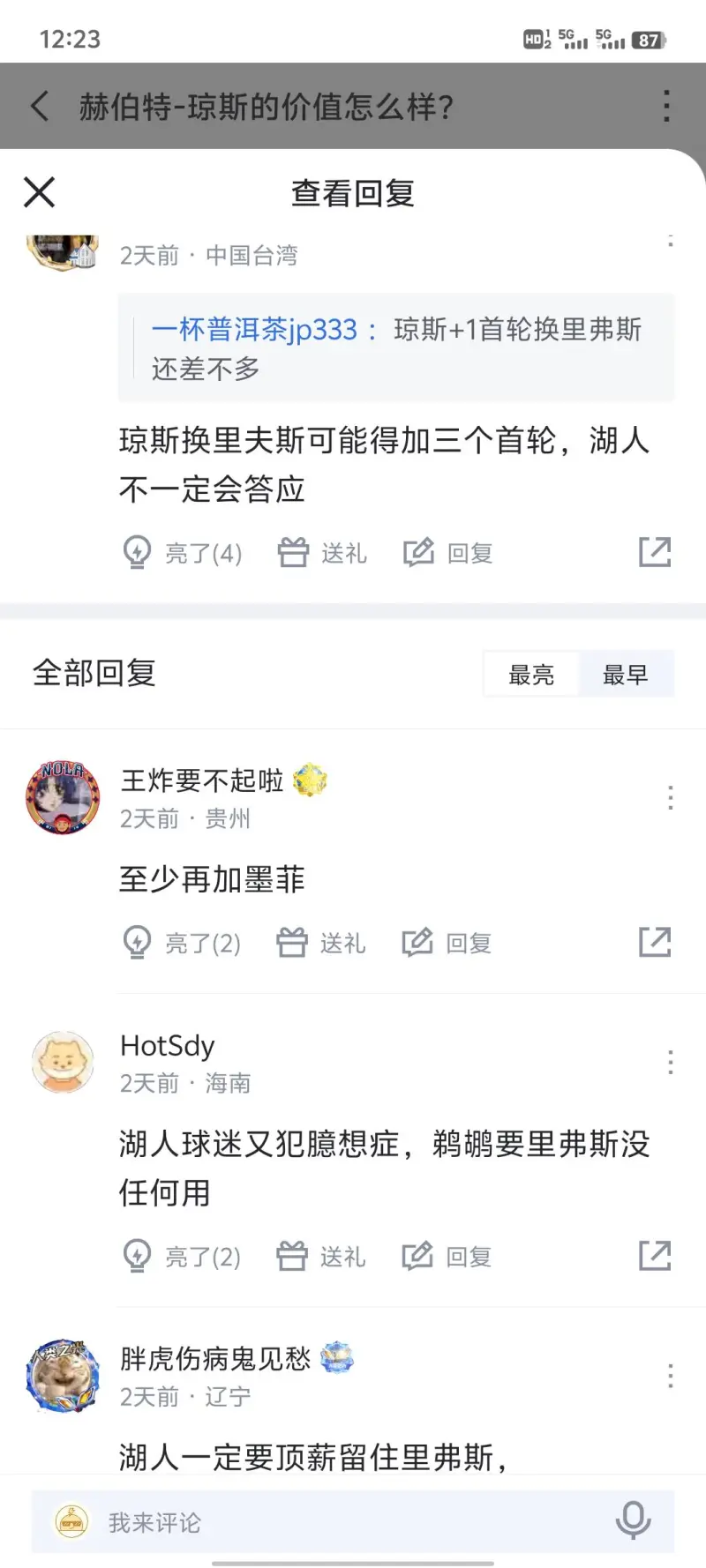This screenshot has width=706, height=1568.
Task: Switch replies sorting to 最早
Action: pyautogui.click(x=625, y=675)
